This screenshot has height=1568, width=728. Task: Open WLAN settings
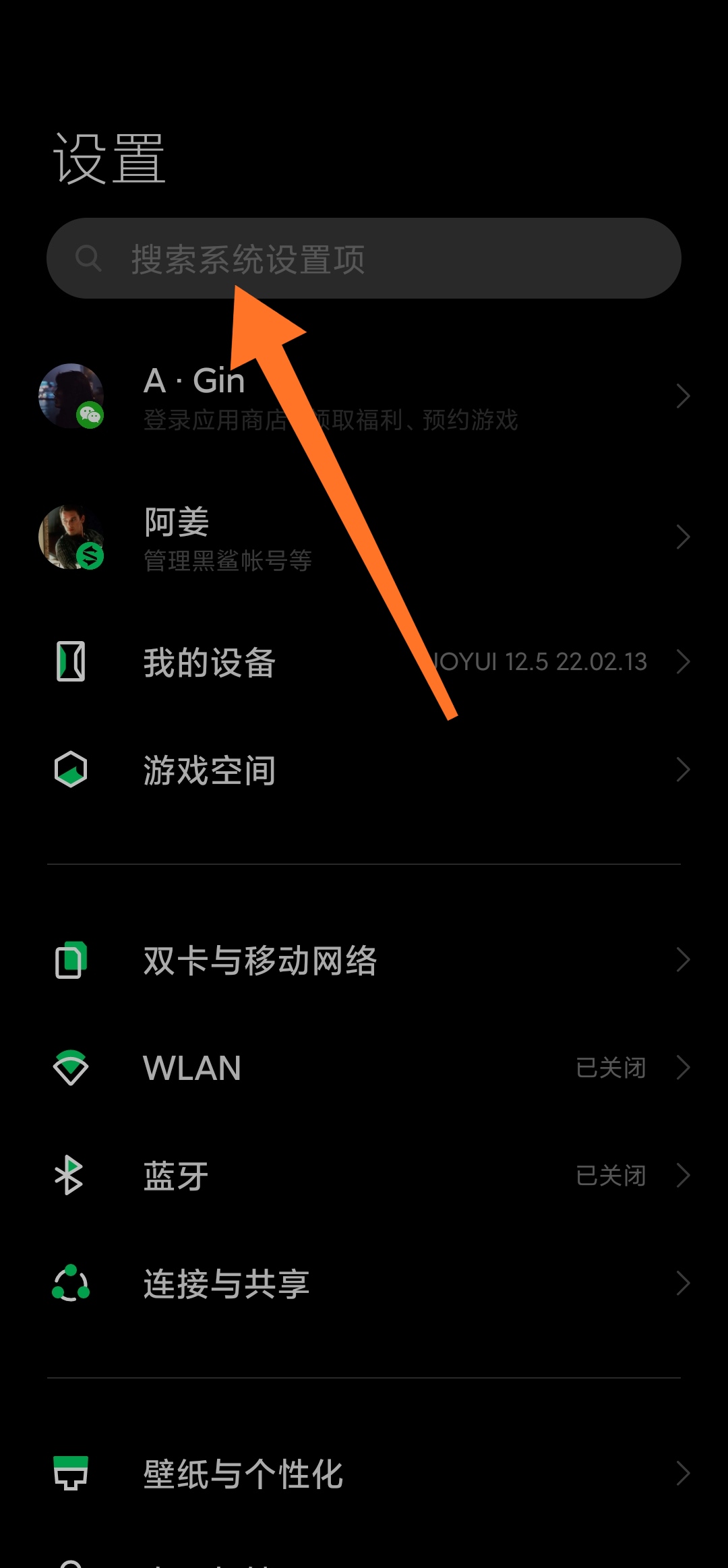tap(364, 1068)
